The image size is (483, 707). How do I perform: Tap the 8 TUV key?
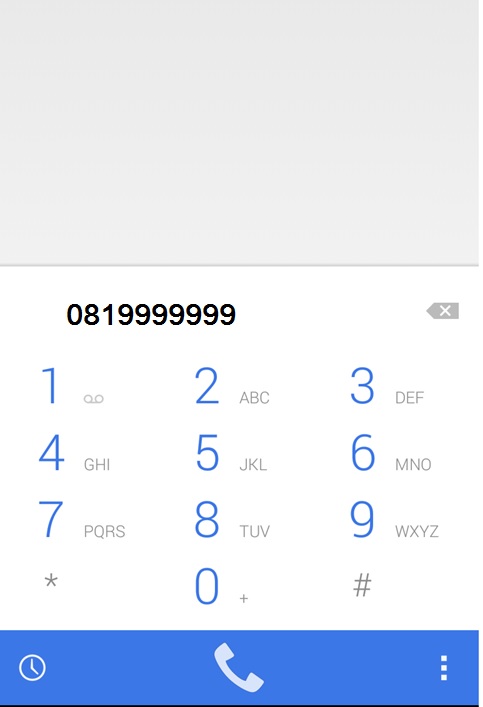point(232,519)
